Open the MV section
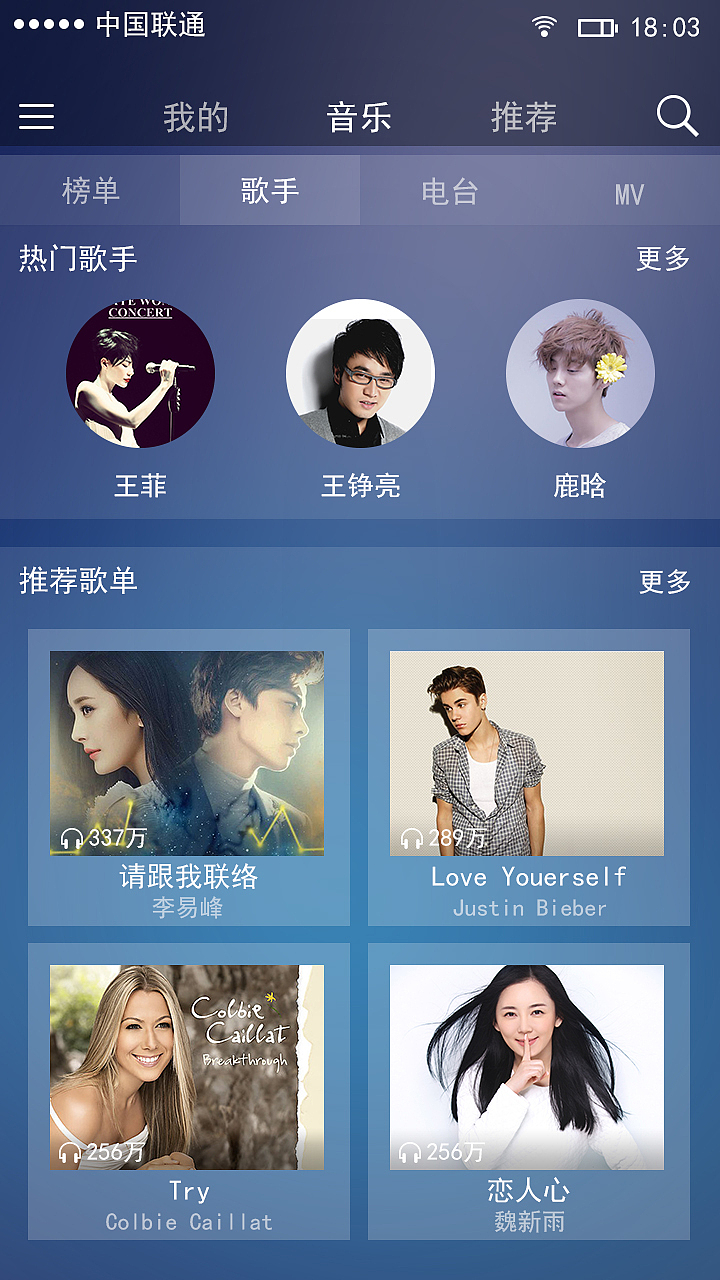The image size is (720, 1280). tap(630, 190)
